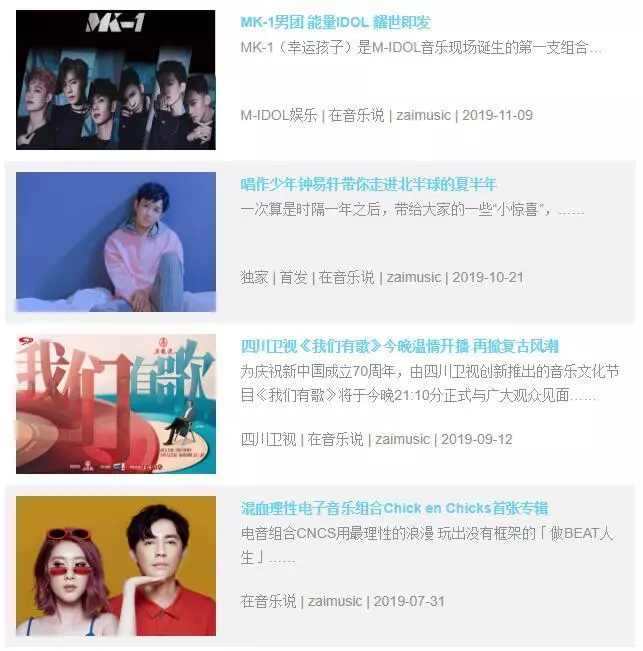This screenshot has width=643, height=651.
Task: Tap the 钟易轩 portrait thumbnail
Action: tap(115, 242)
